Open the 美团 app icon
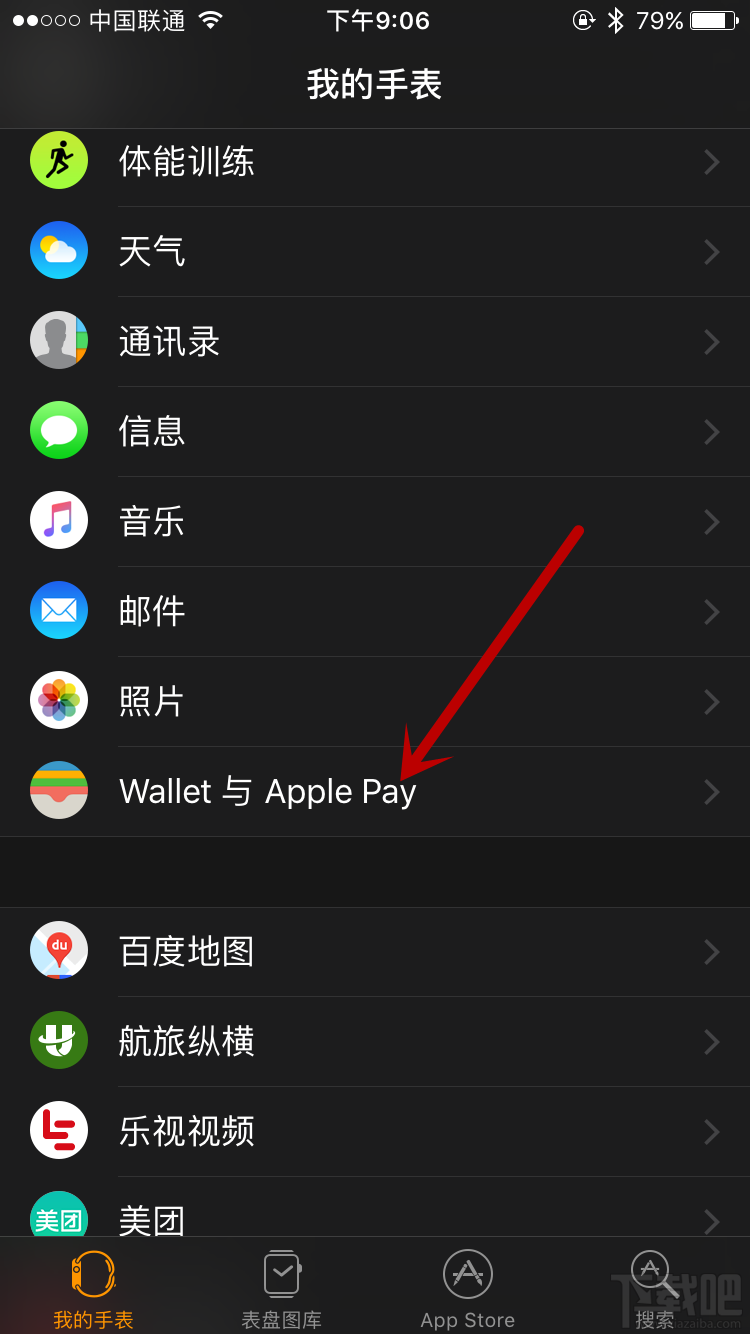750x1334 pixels. click(59, 1217)
